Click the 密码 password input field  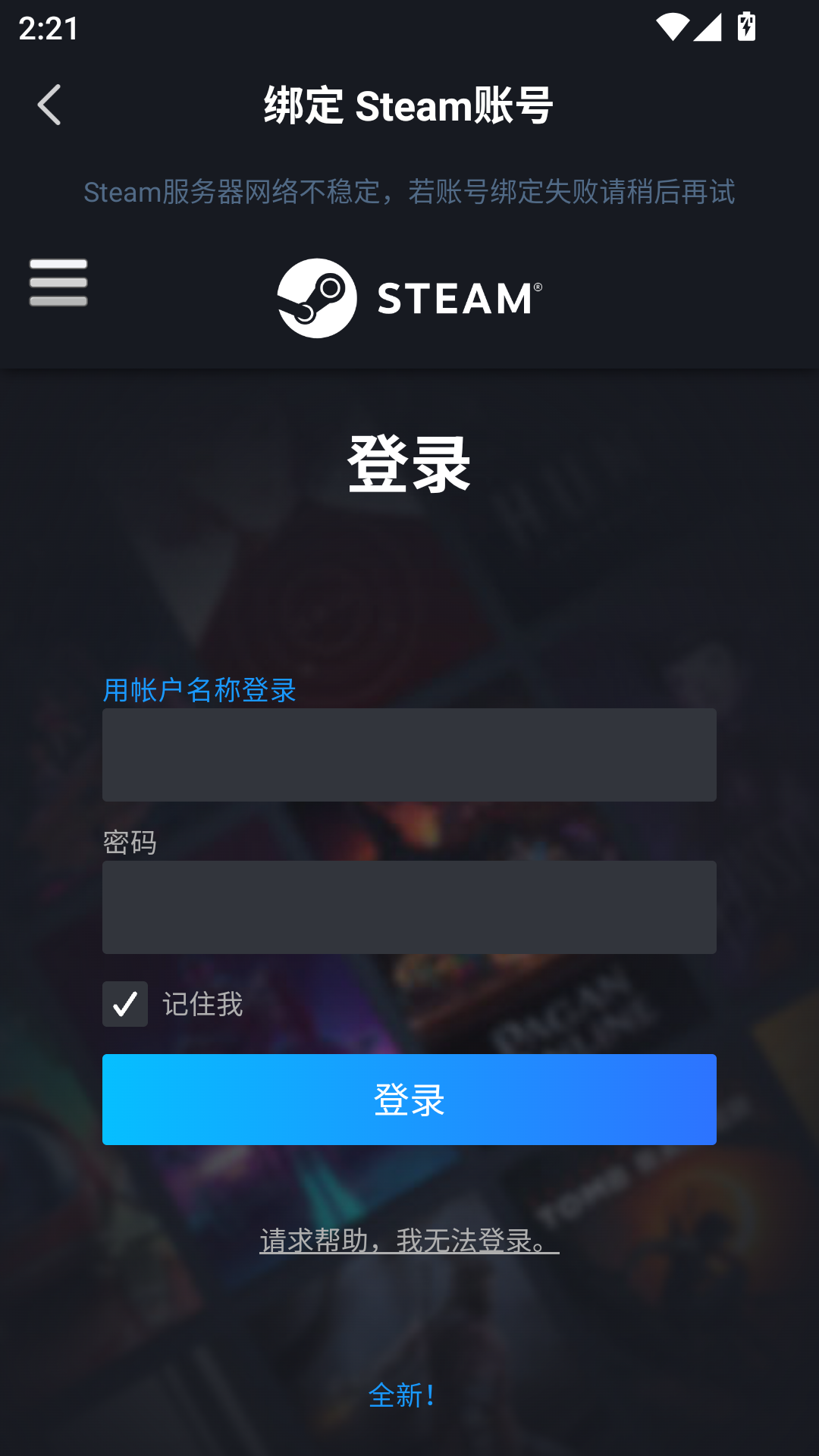pyautogui.click(x=409, y=907)
